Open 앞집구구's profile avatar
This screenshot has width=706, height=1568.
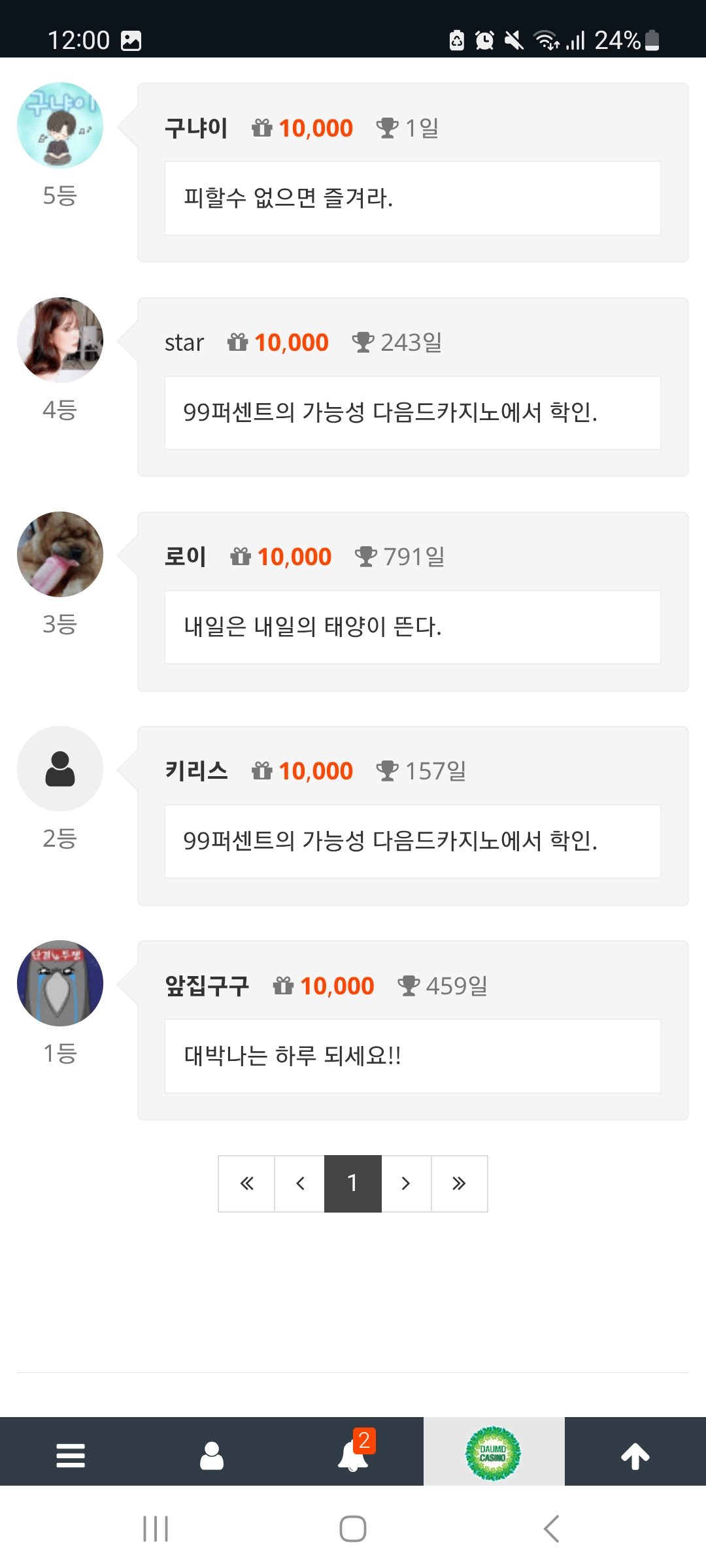pos(60,983)
